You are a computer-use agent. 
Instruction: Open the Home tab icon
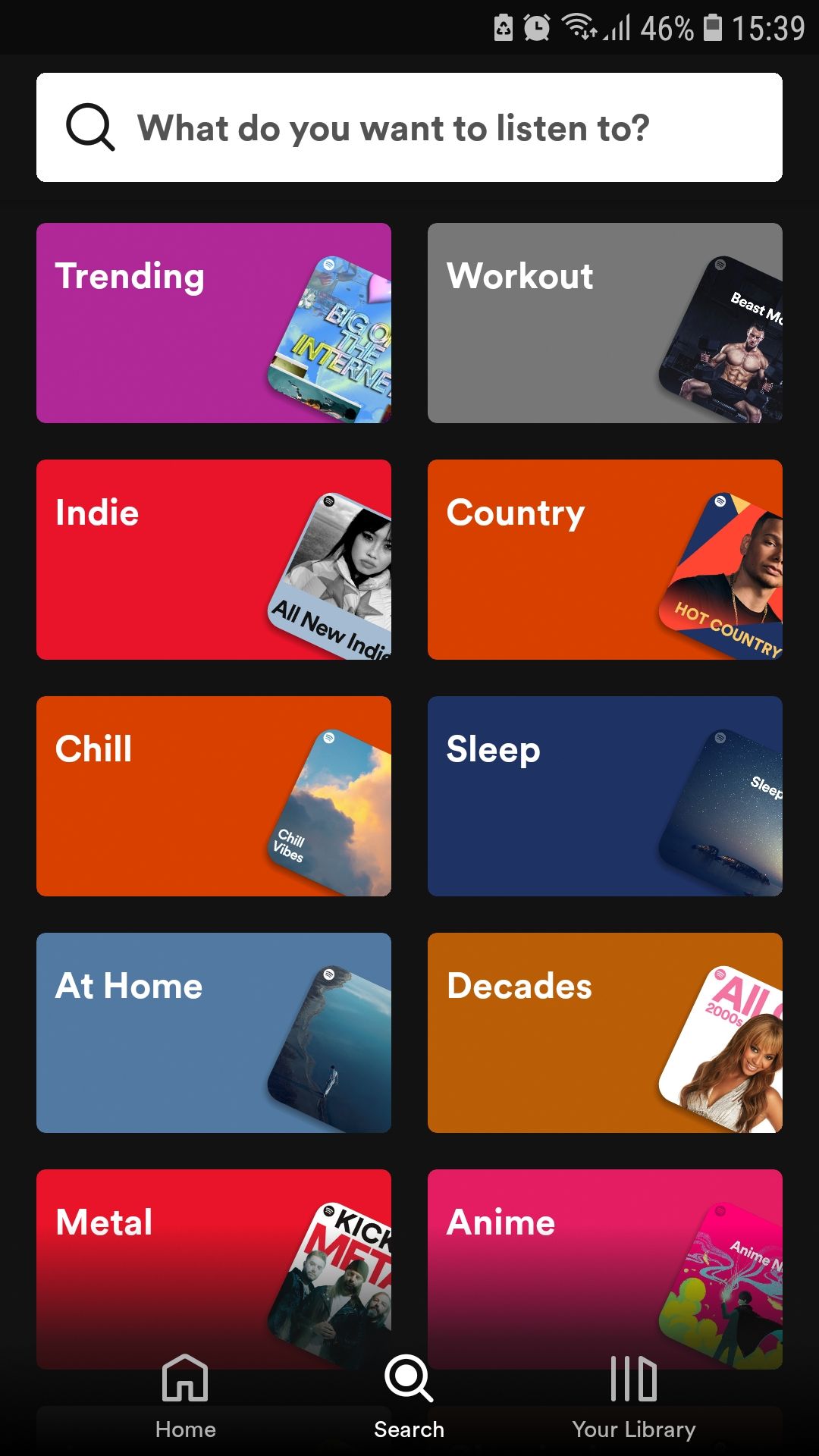184,1380
